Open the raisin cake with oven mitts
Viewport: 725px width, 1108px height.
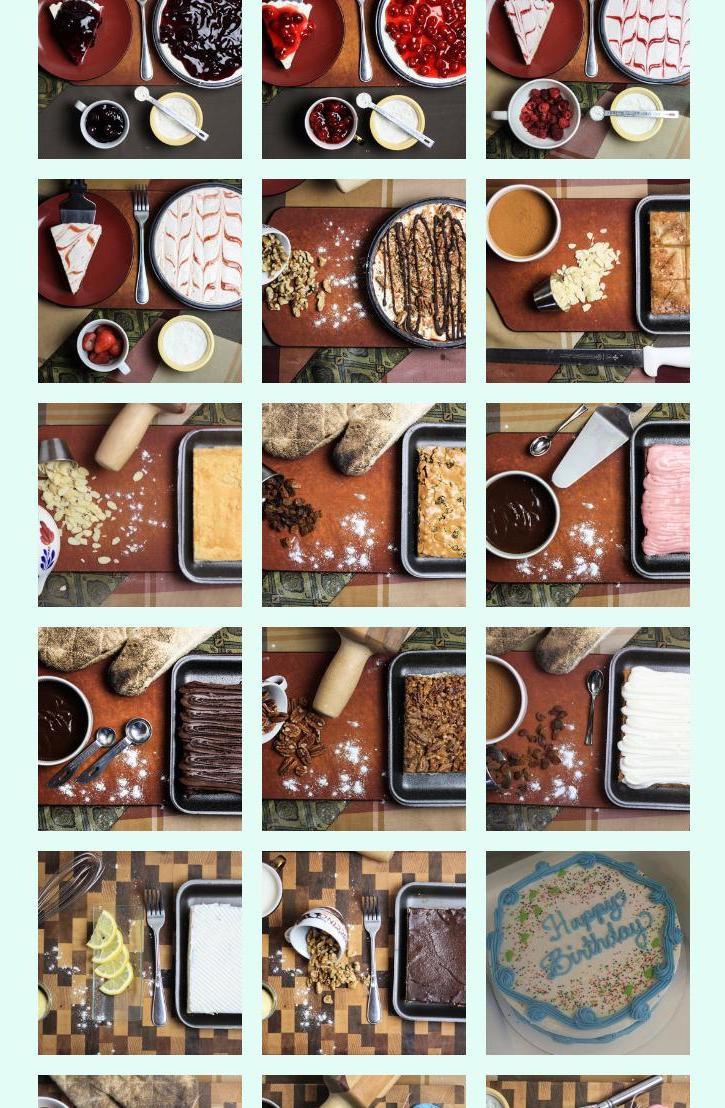tap(364, 505)
